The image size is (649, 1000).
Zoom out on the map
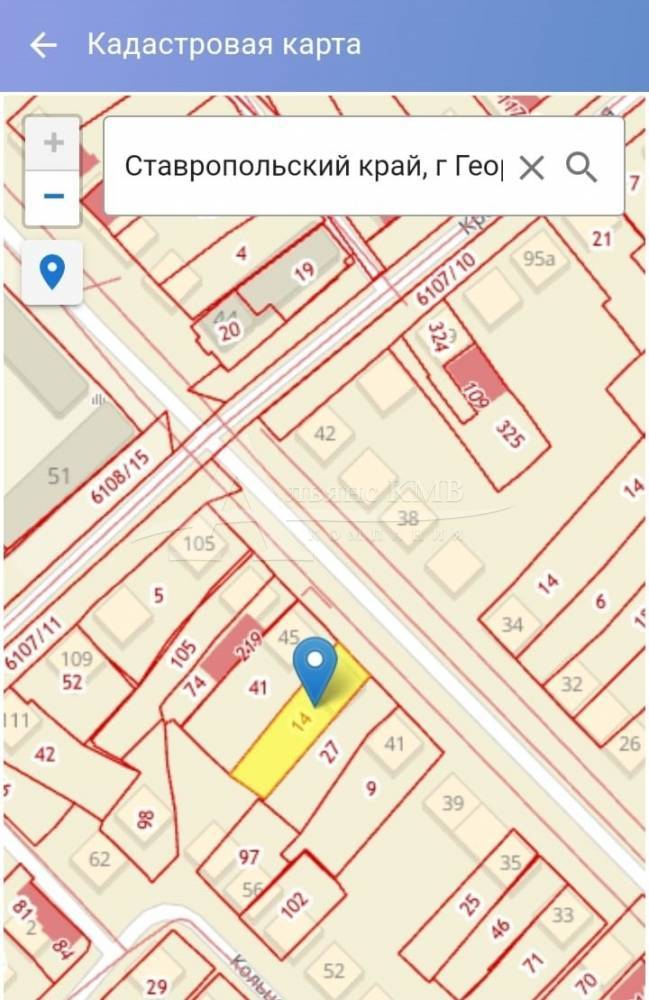point(53,196)
